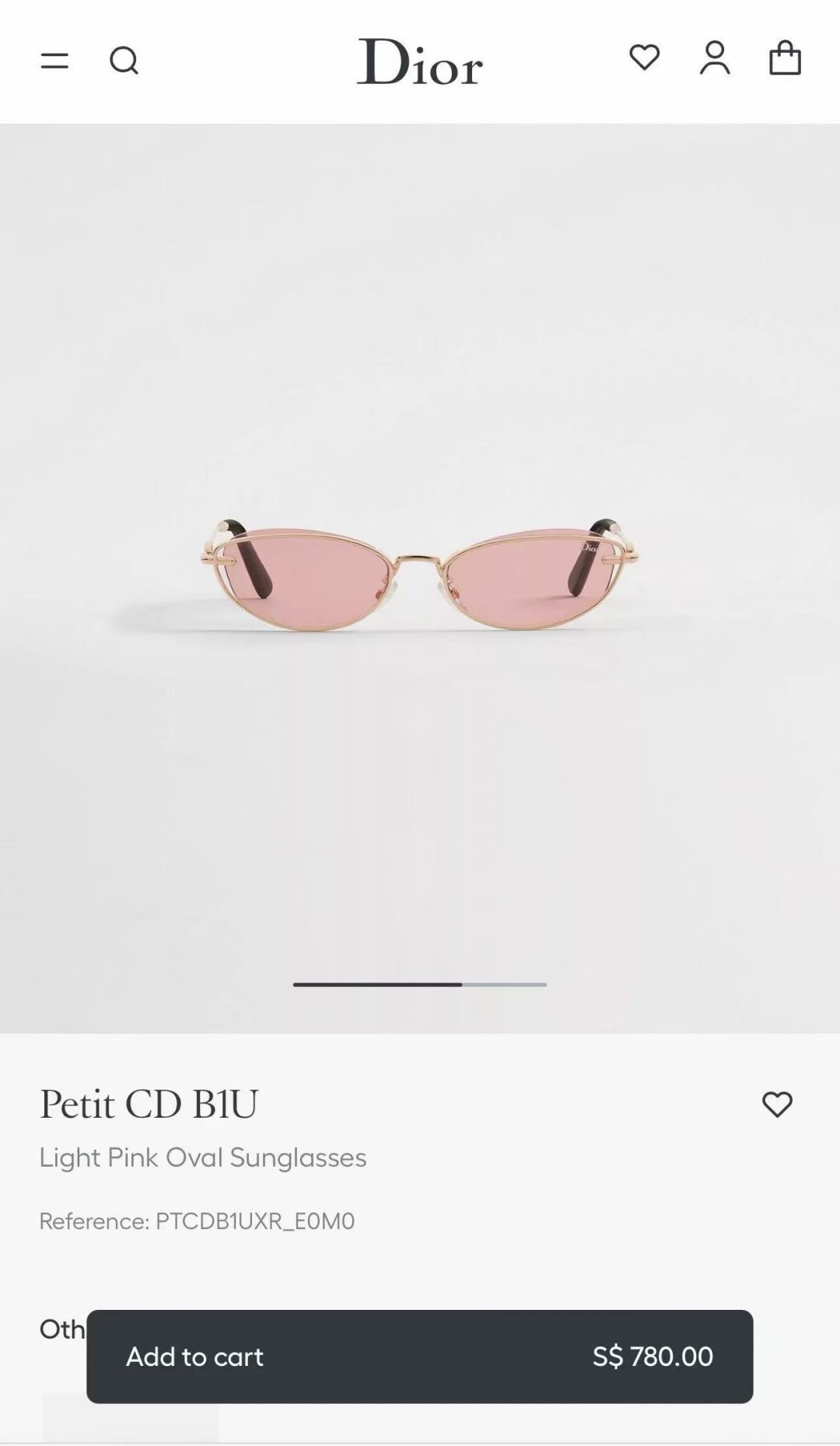Add Petit CD B1U to wishlist
This screenshot has height=1446, width=840.
tap(777, 1104)
